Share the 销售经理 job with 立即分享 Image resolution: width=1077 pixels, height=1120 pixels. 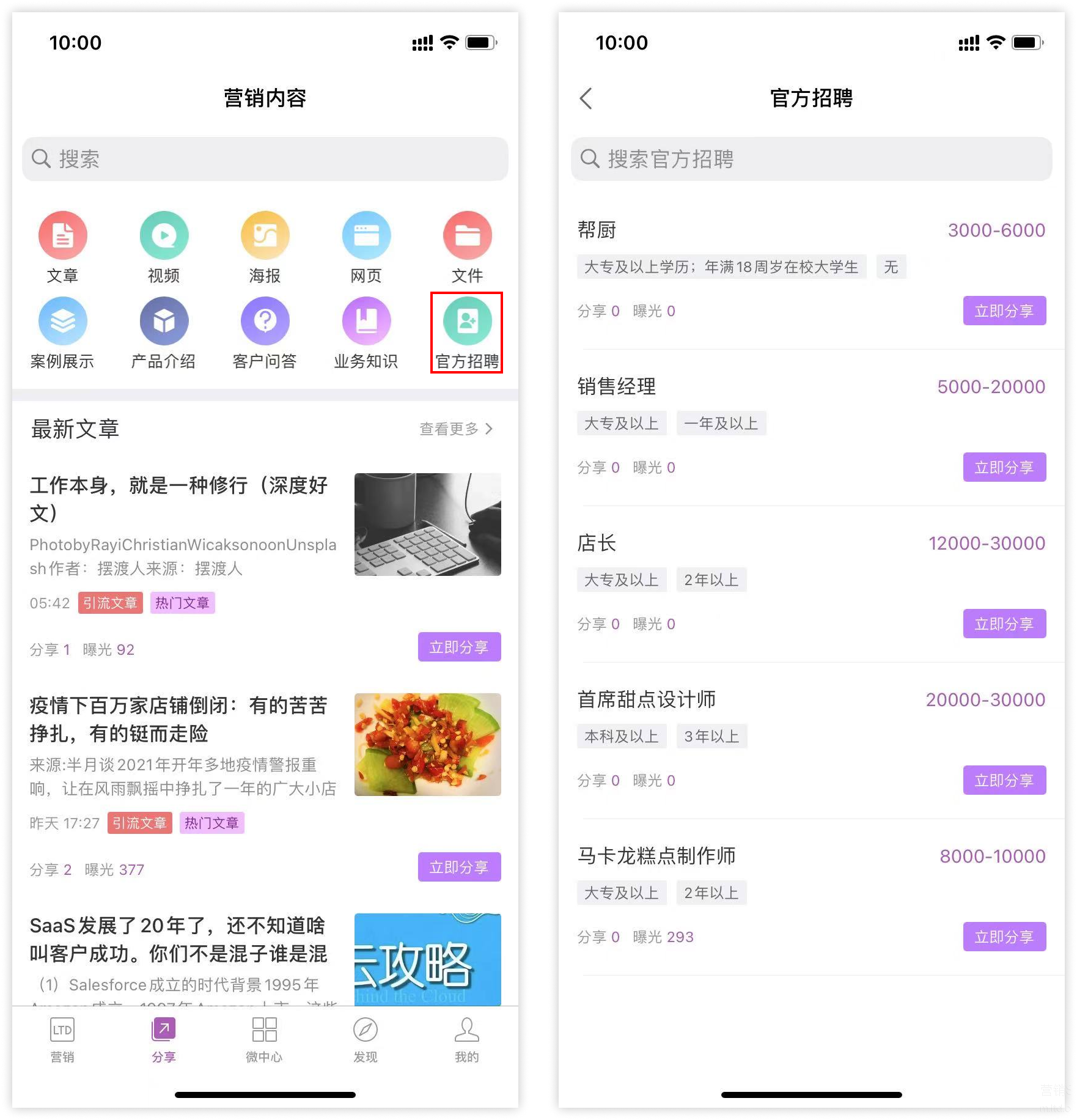click(1004, 467)
